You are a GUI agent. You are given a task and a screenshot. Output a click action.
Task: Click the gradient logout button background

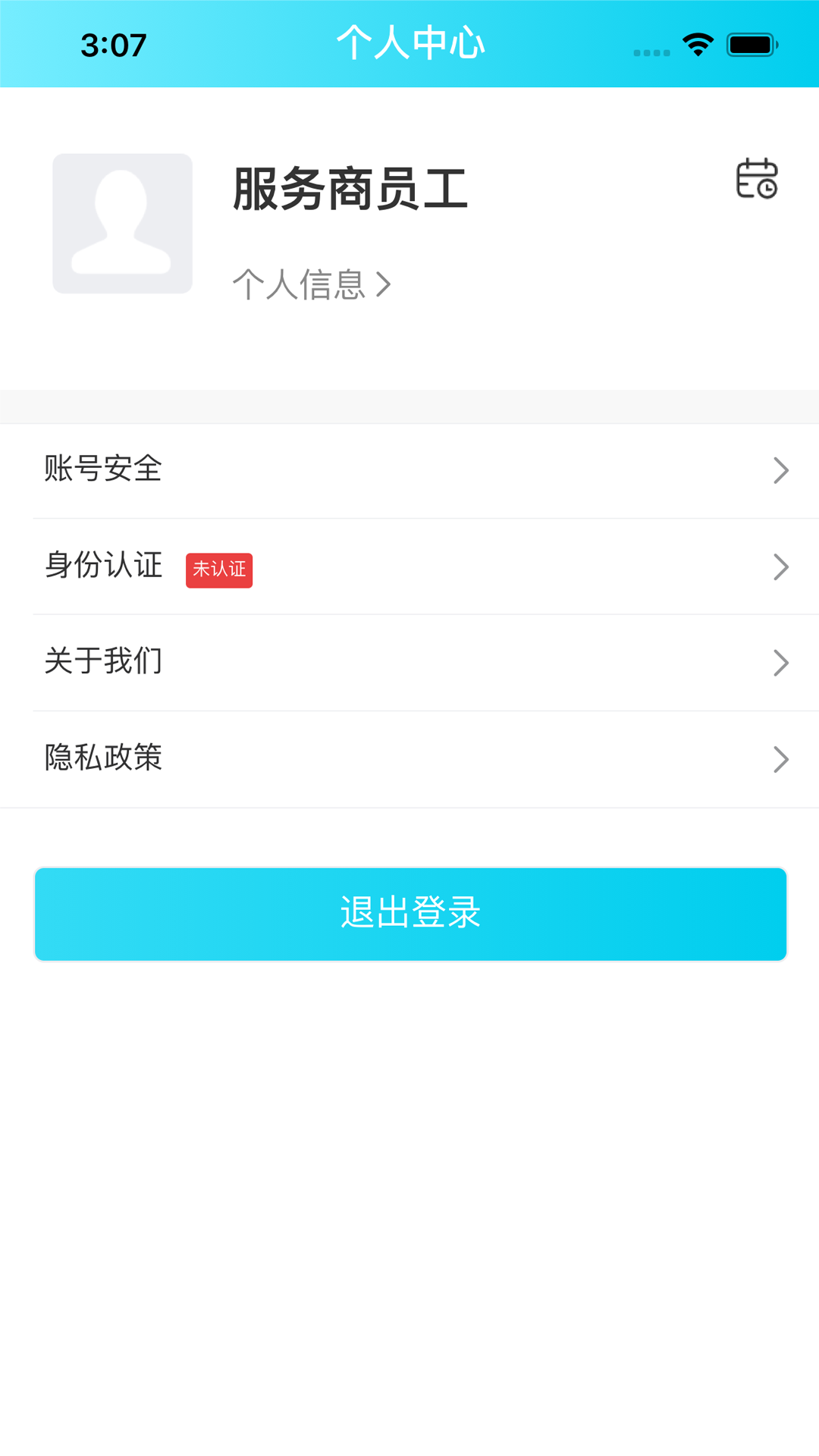(409, 914)
